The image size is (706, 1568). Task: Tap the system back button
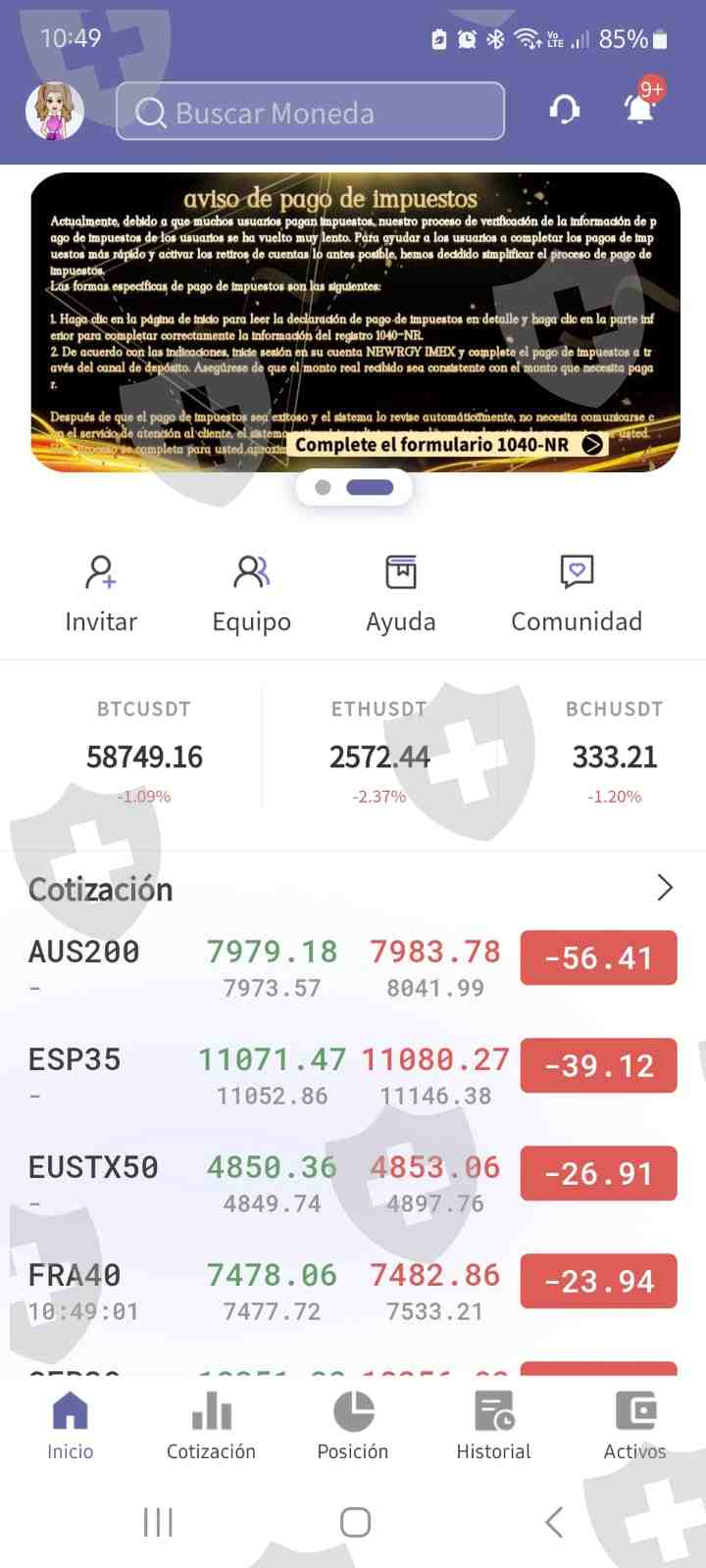tap(554, 1522)
